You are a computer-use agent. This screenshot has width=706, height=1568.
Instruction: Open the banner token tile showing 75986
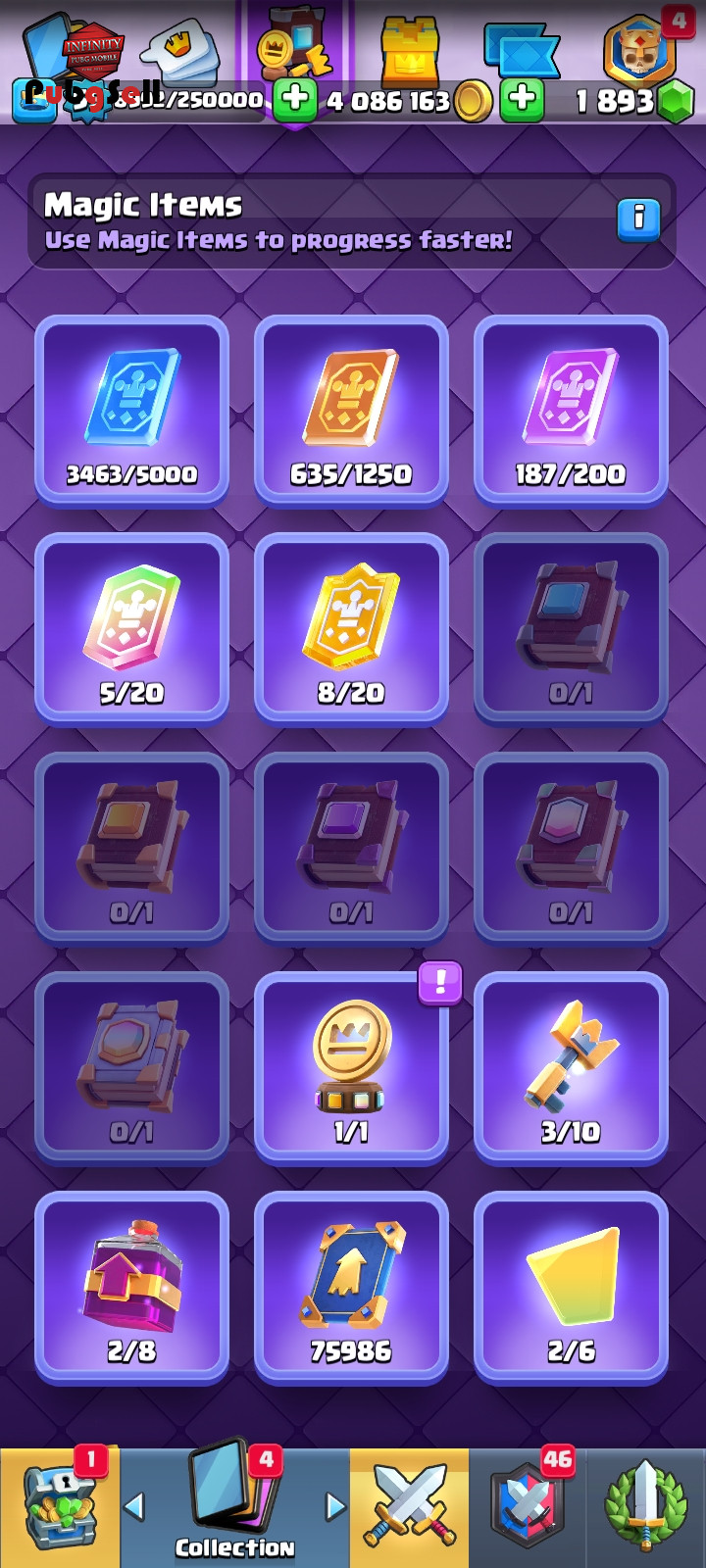coord(351,1286)
